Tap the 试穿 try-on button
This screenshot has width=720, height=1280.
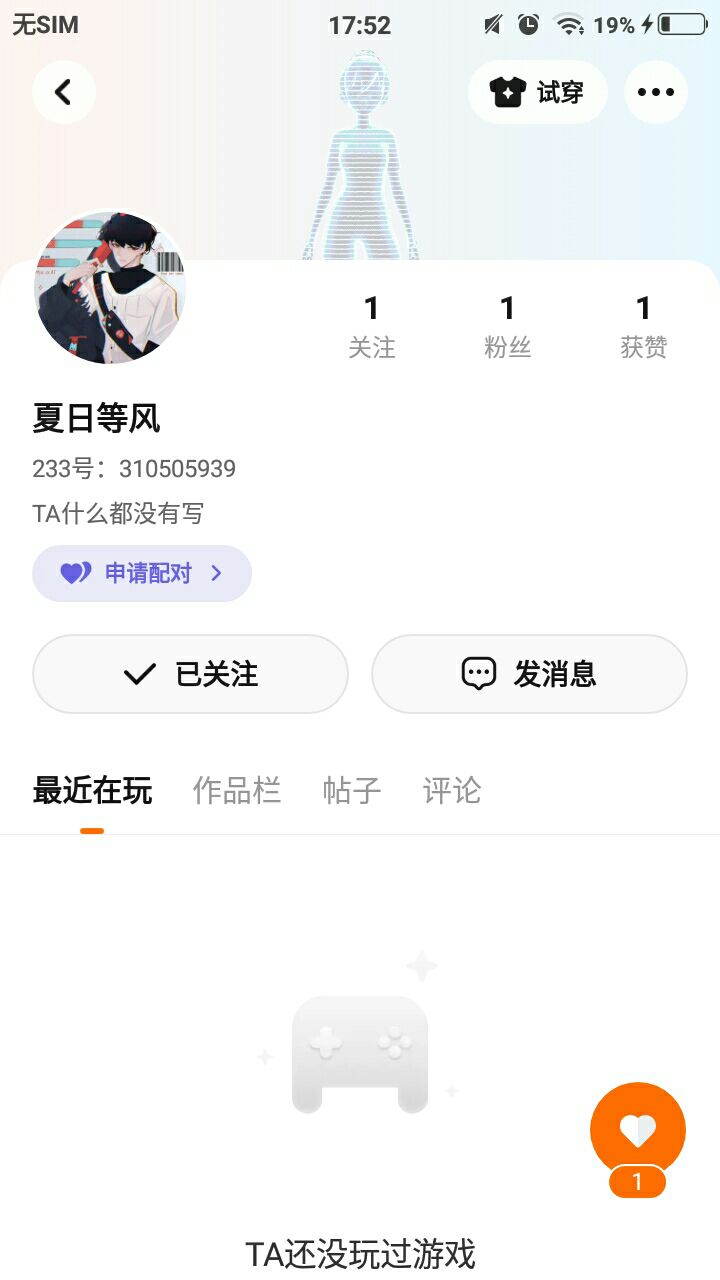coord(538,92)
